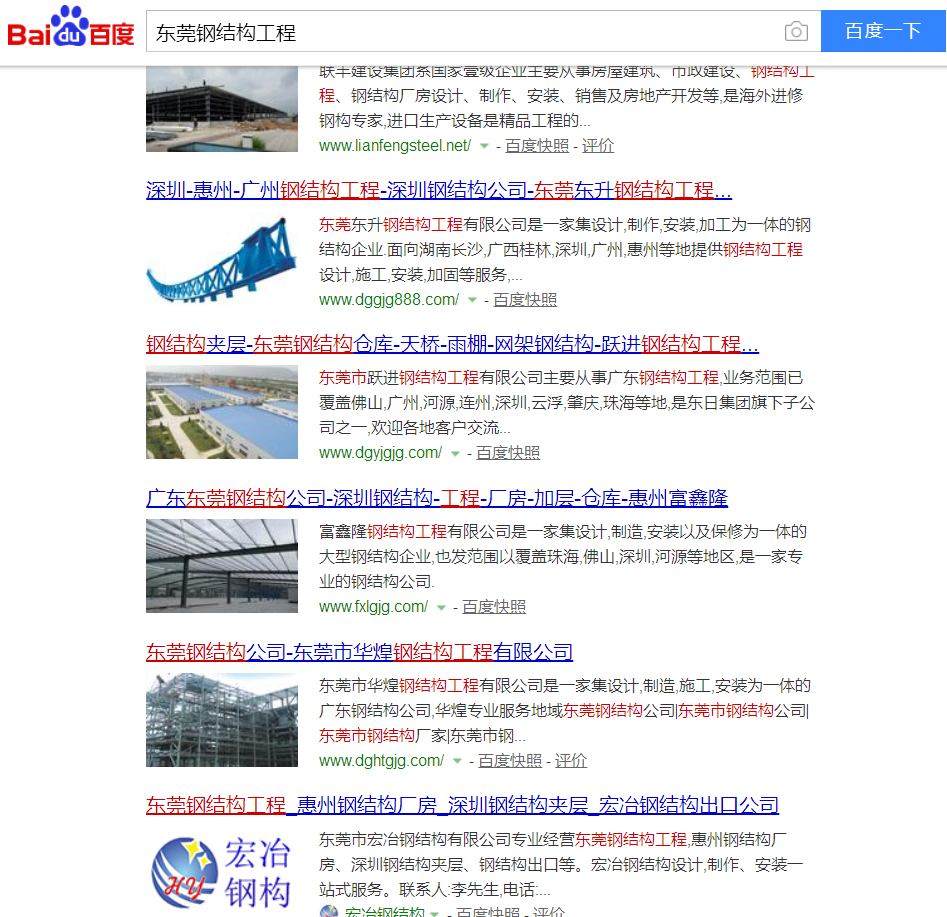
Task: View 百度快照 for www.dgyjgjg.com
Action: tap(508, 453)
